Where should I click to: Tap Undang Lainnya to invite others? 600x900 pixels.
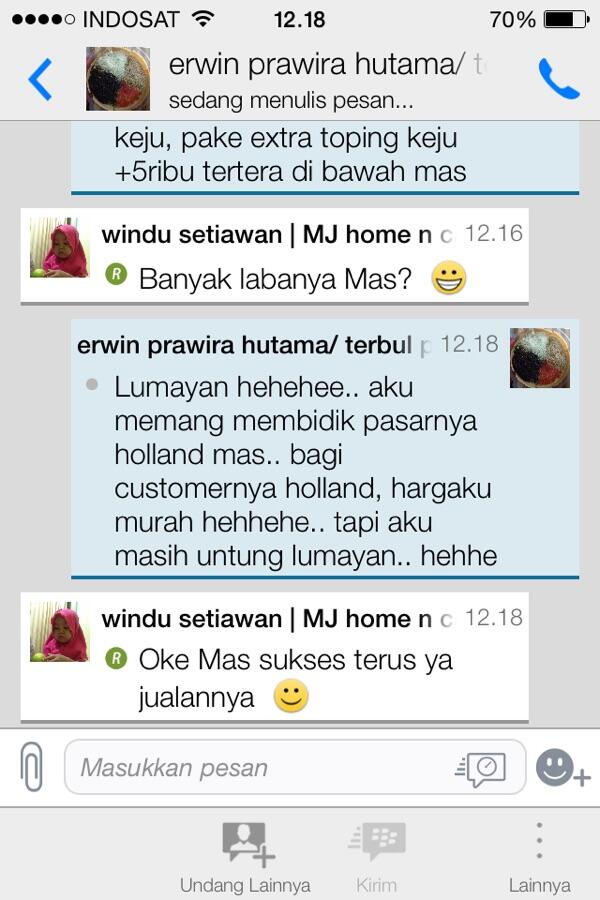[x=245, y=857]
